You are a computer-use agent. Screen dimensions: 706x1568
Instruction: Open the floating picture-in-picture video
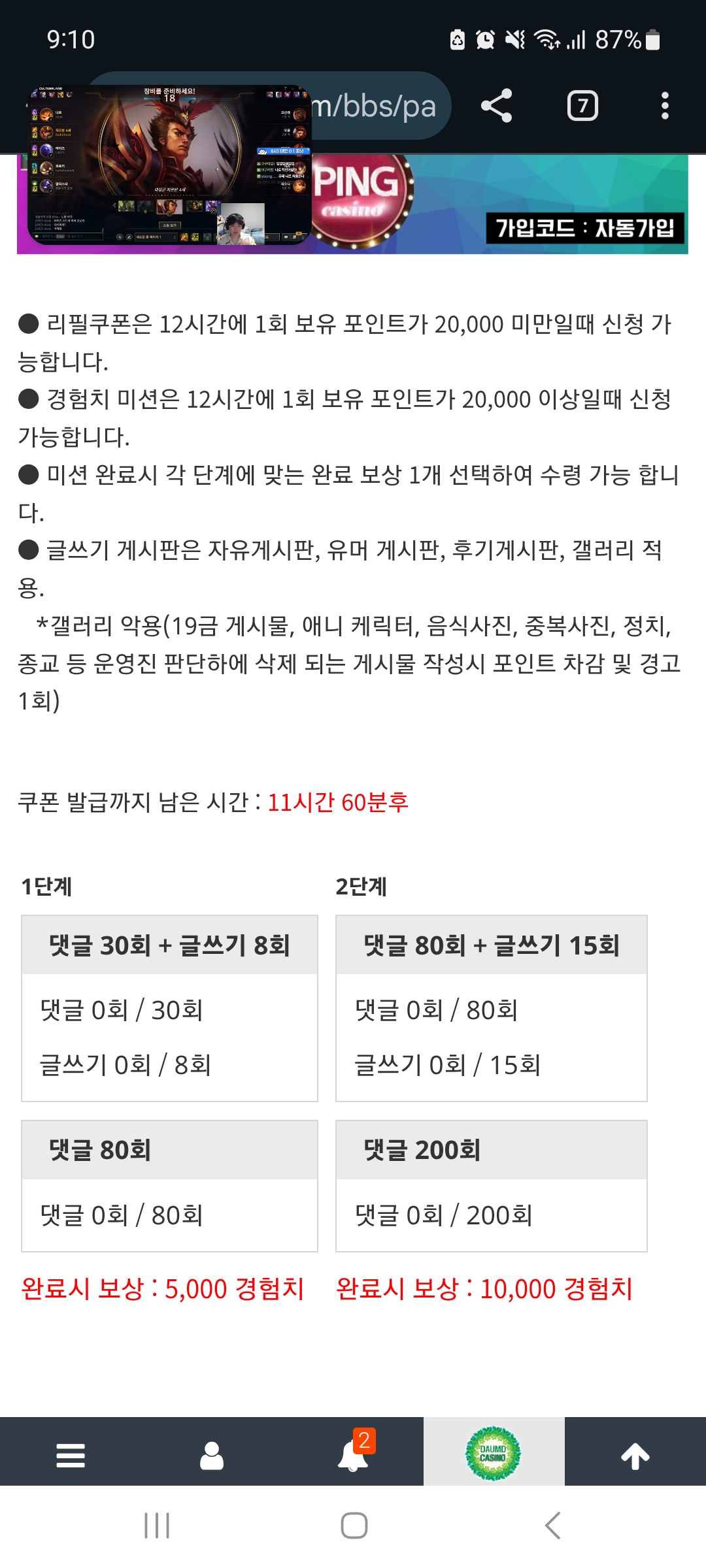click(x=169, y=165)
